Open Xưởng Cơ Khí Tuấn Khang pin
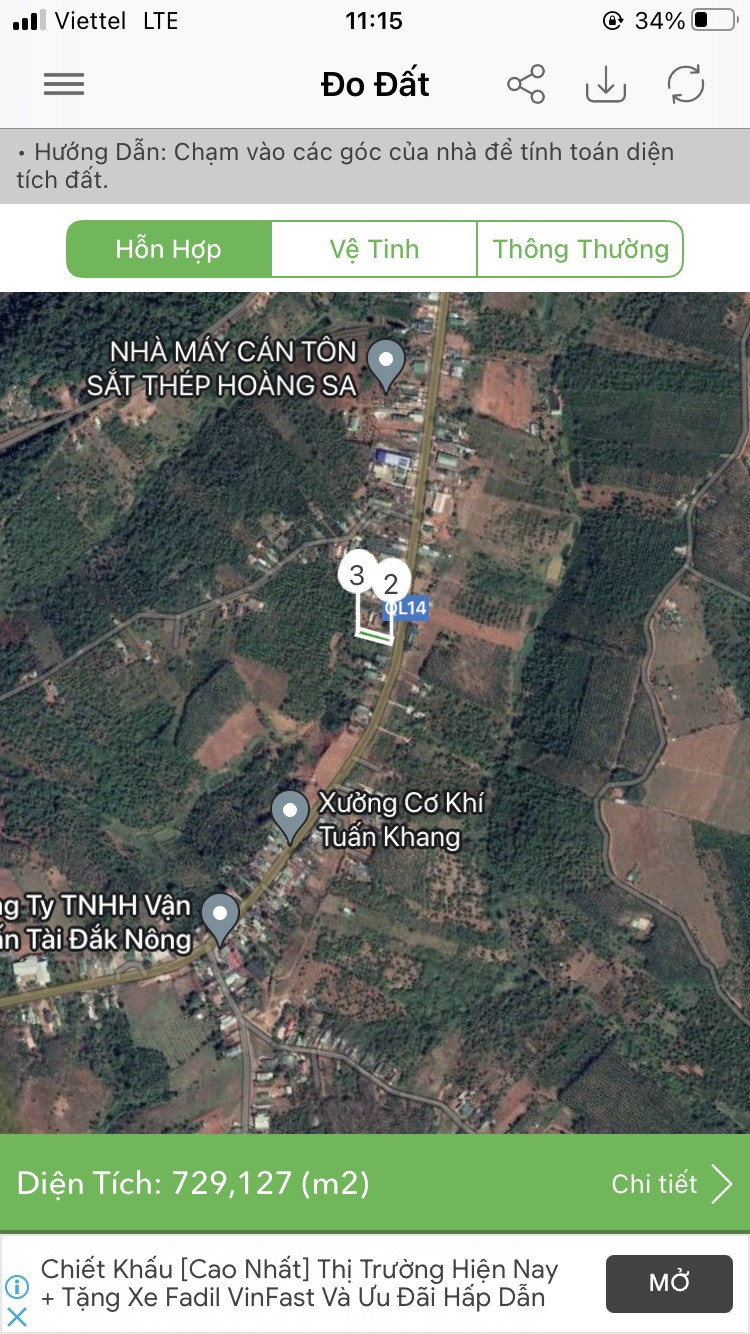750x1334 pixels. click(291, 816)
